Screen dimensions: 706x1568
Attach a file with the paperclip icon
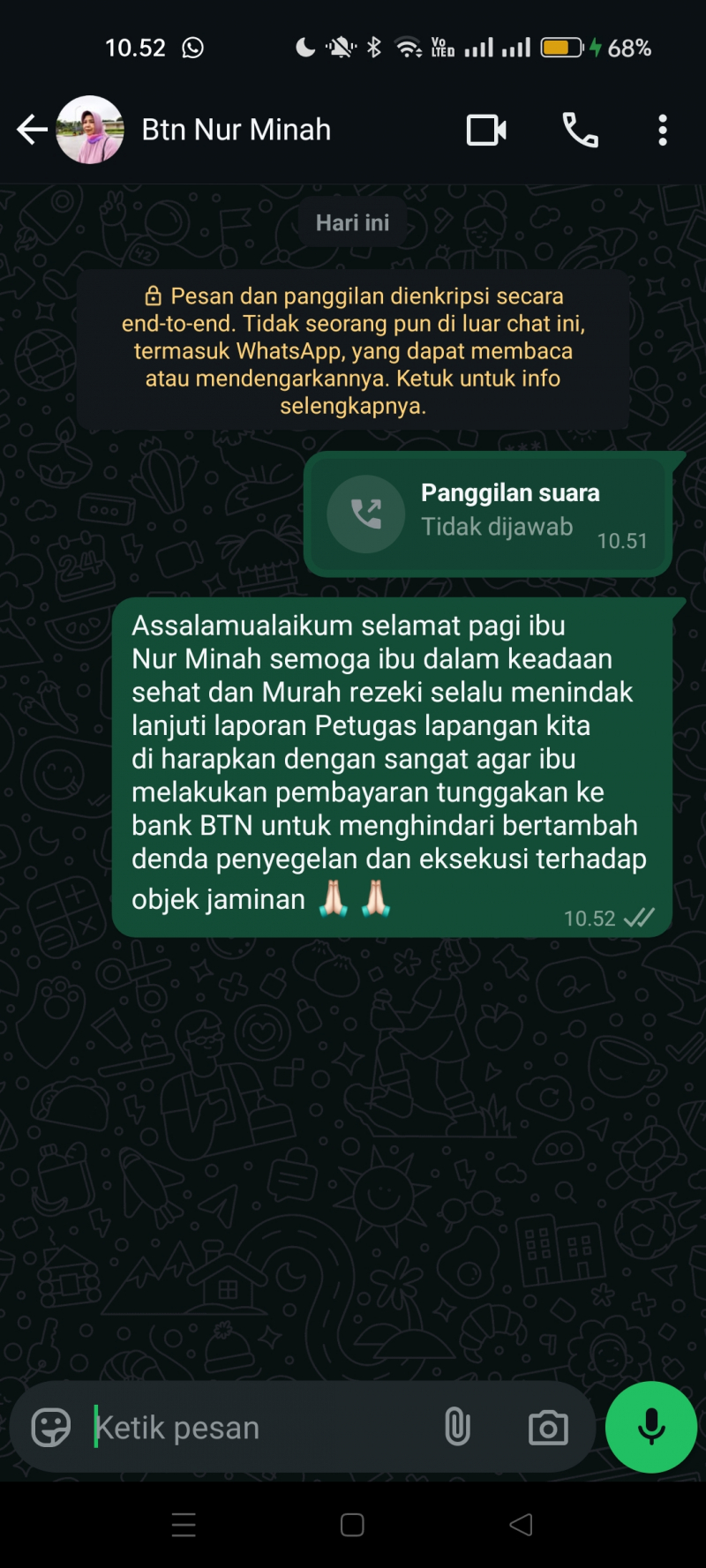457,1427
